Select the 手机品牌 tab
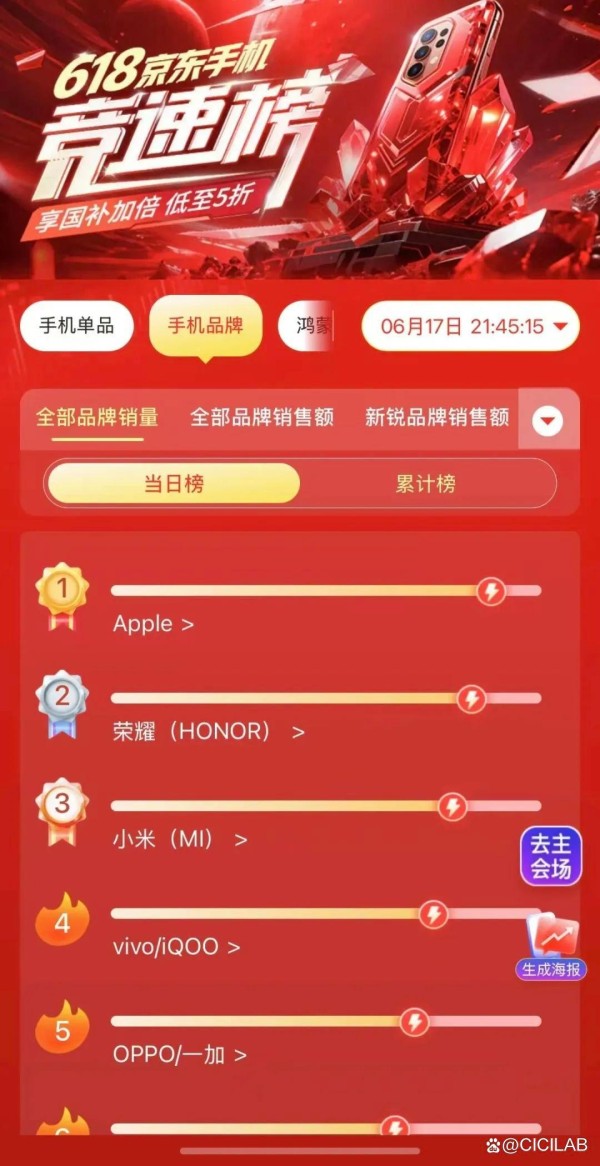 [x=205, y=326]
